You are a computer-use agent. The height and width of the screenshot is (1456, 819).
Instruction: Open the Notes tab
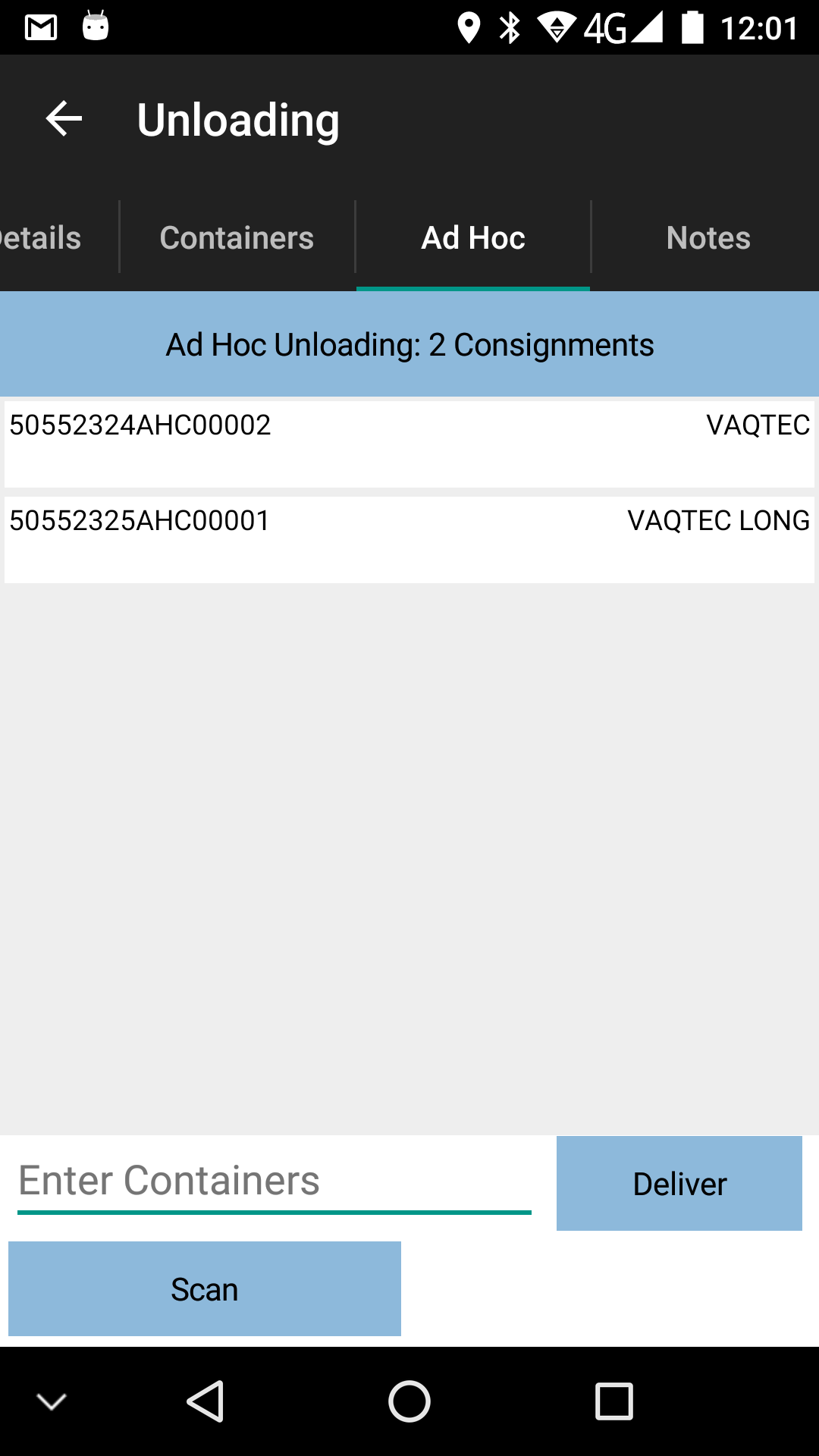(708, 238)
